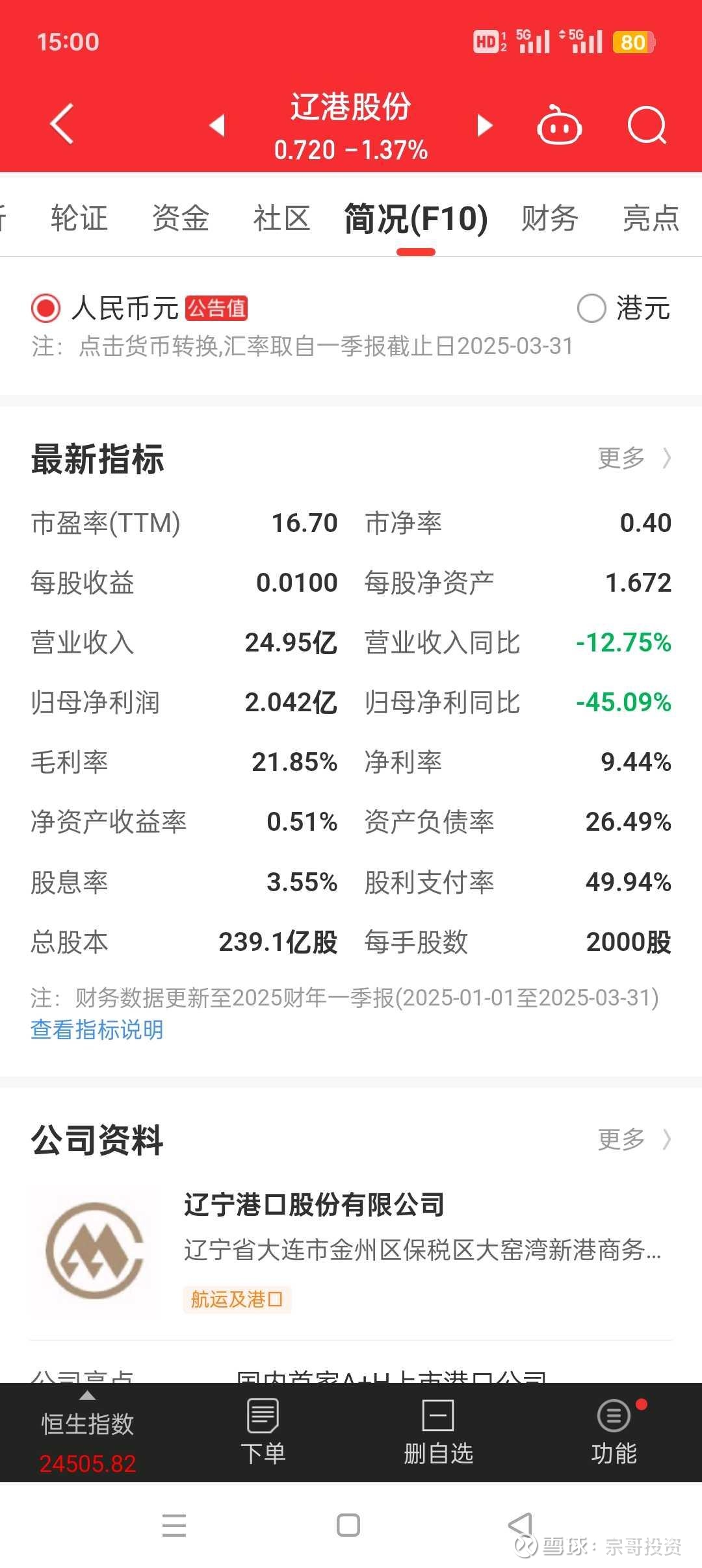
Task: Open search with the magnifier icon
Action: 647,124
